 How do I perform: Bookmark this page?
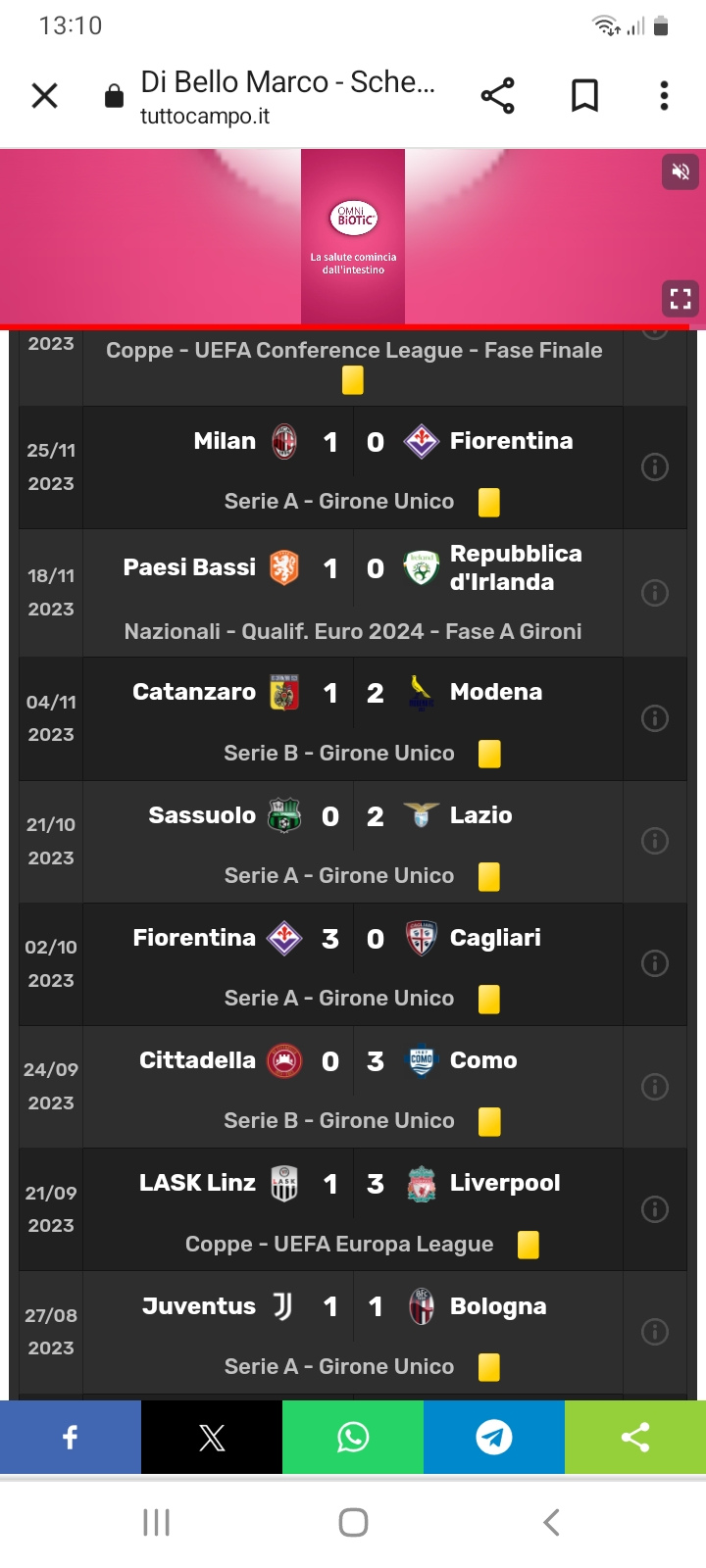(x=585, y=96)
